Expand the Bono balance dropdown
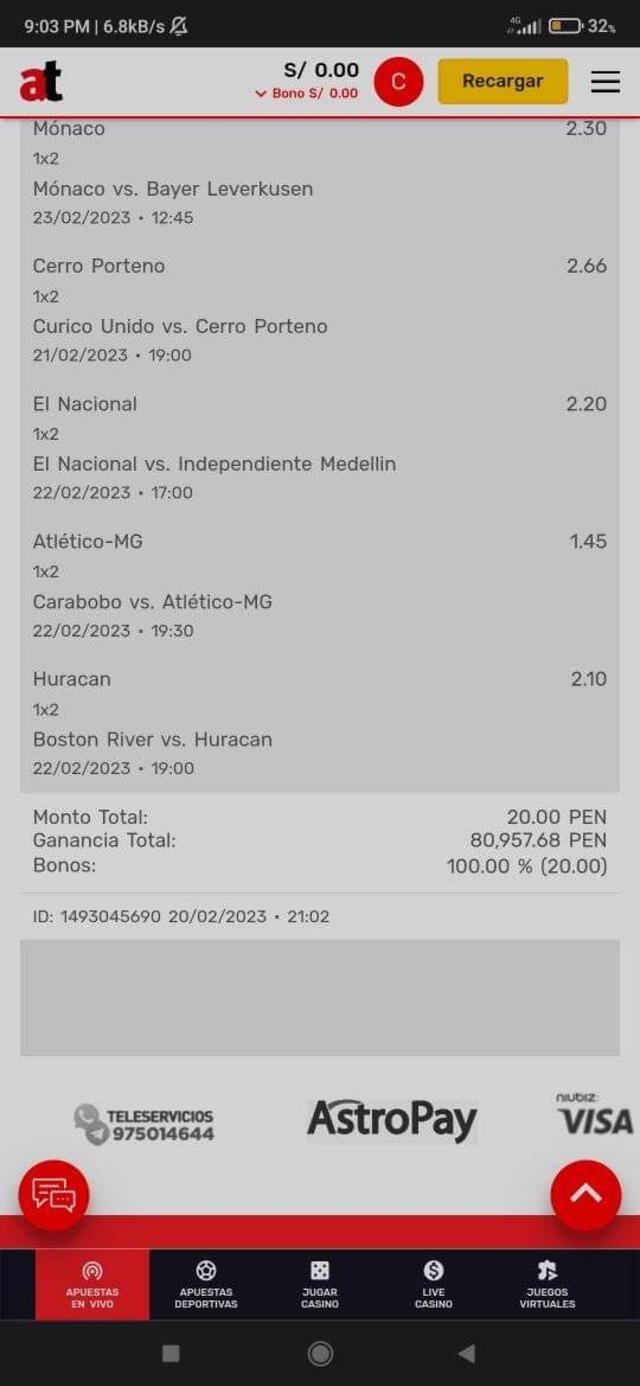 pos(307,94)
